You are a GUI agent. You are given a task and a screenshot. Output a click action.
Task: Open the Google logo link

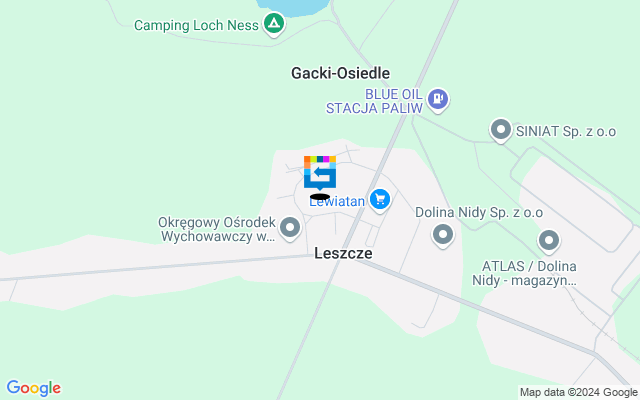click(33, 388)
